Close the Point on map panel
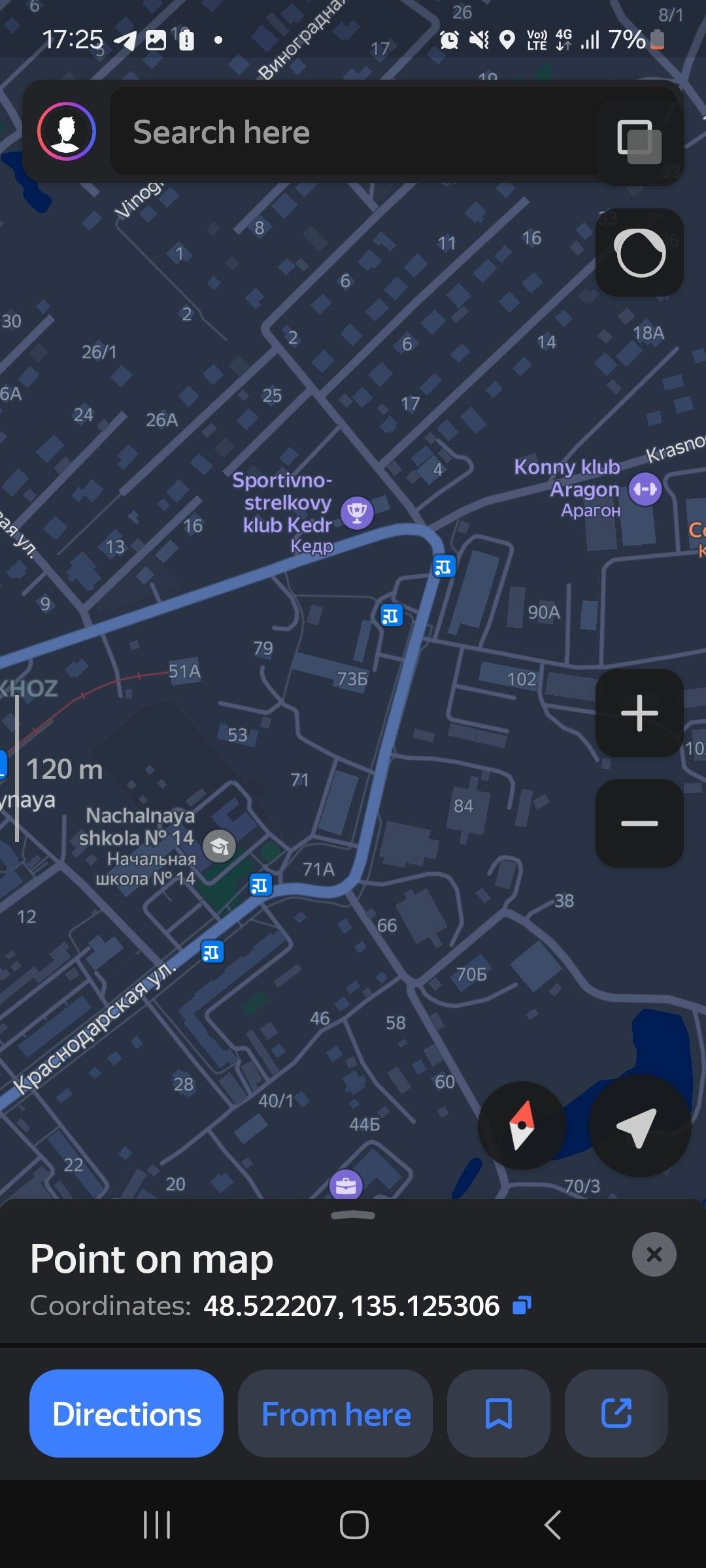The height and width of the screenshot is (1568, 706). 654,1254
